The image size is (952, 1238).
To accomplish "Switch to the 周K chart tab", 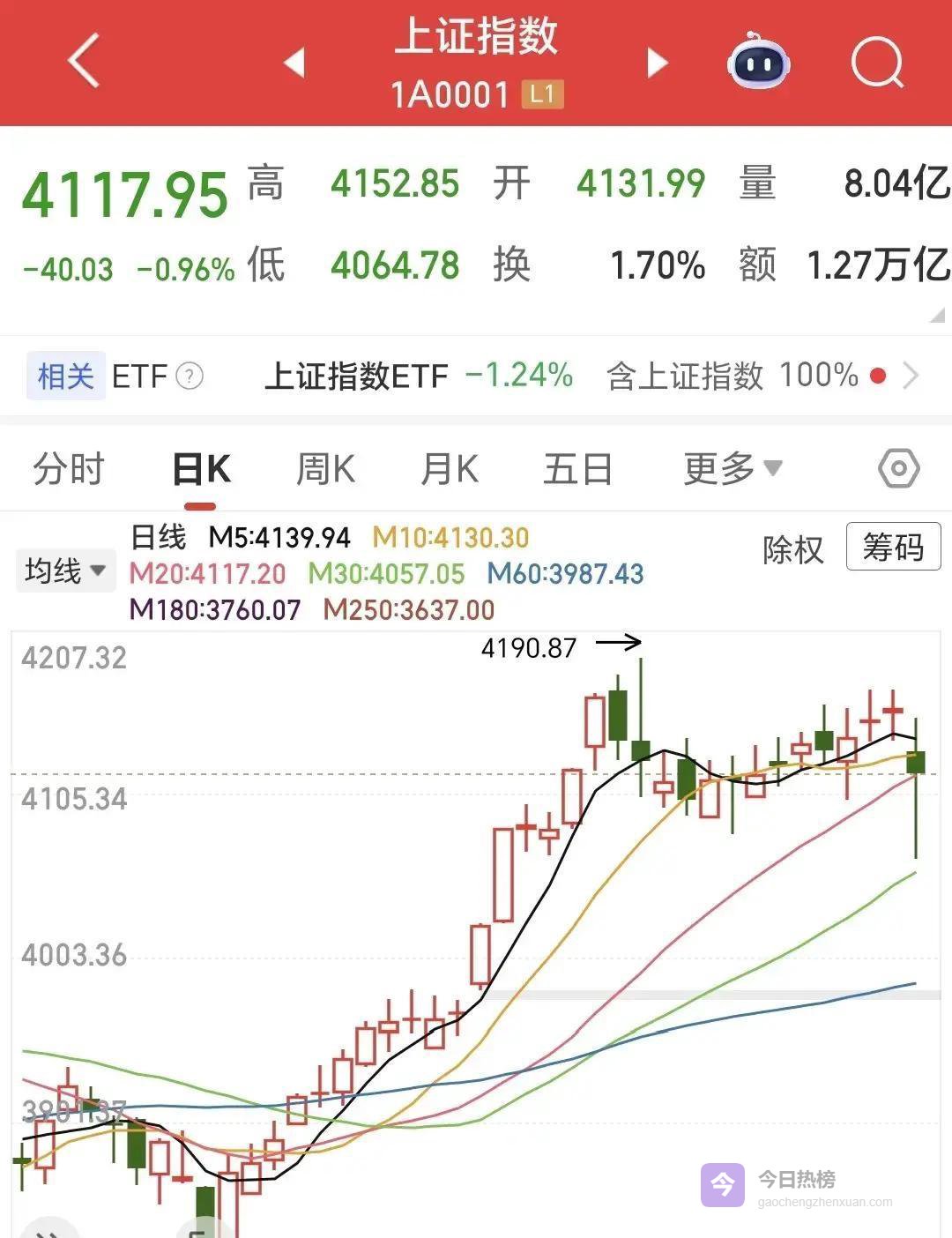I will coord(325,468).
